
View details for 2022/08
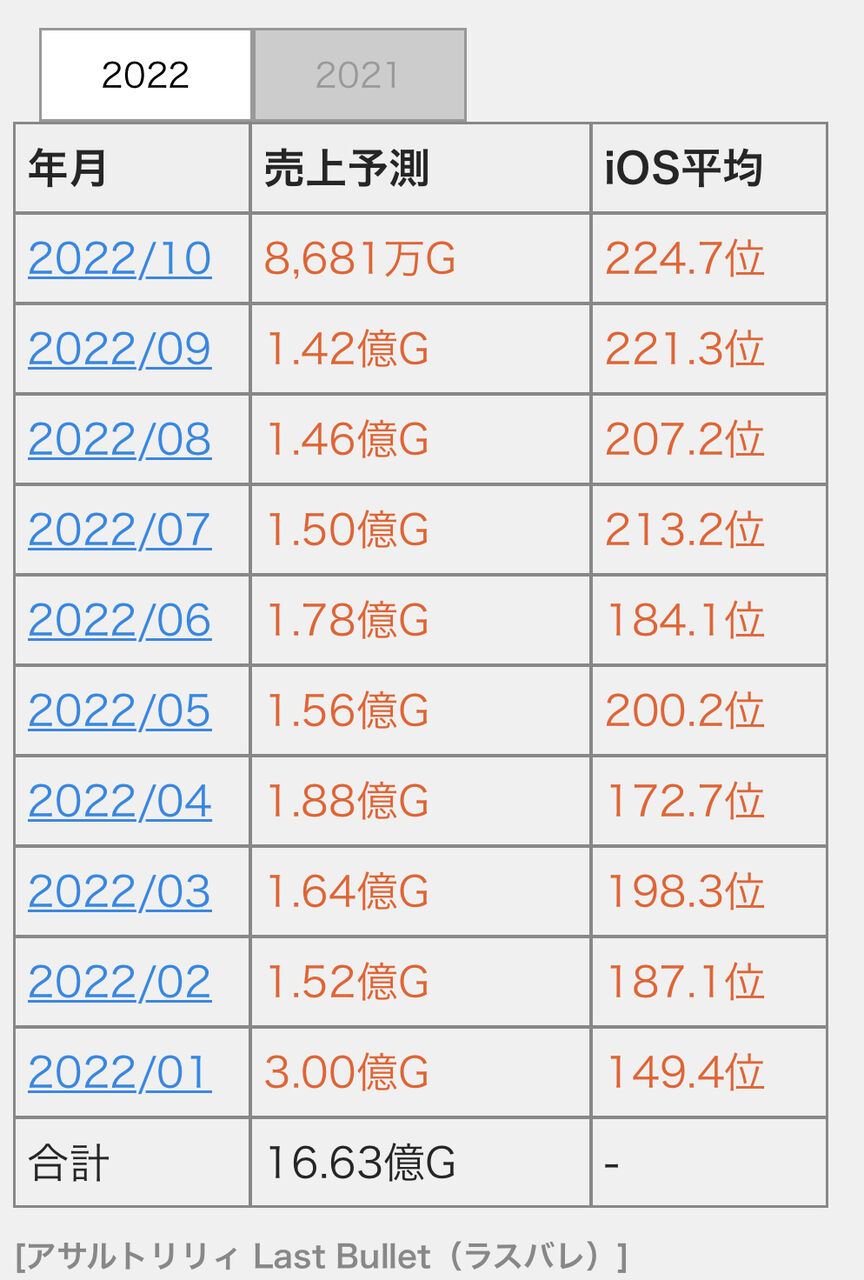(120, 440)
